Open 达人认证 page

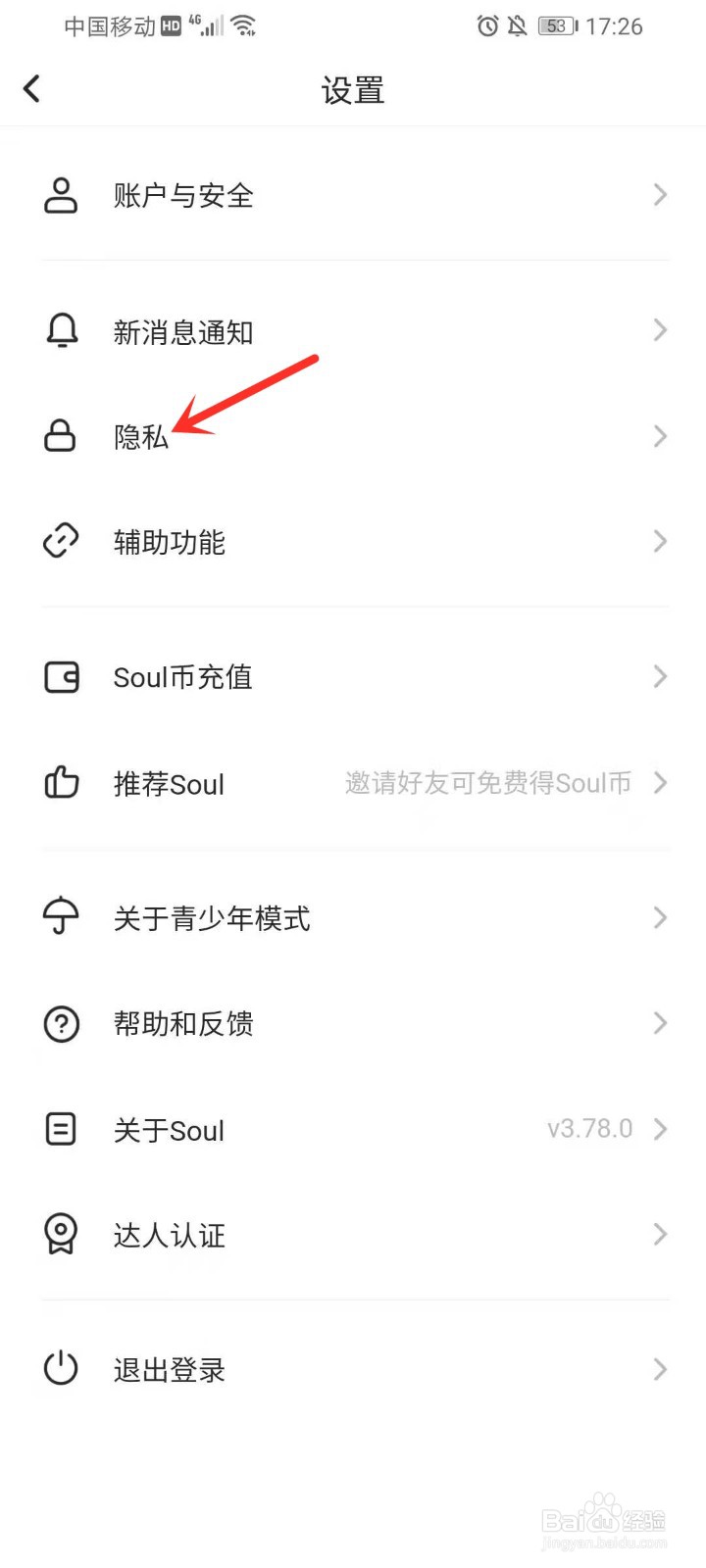169,1235
